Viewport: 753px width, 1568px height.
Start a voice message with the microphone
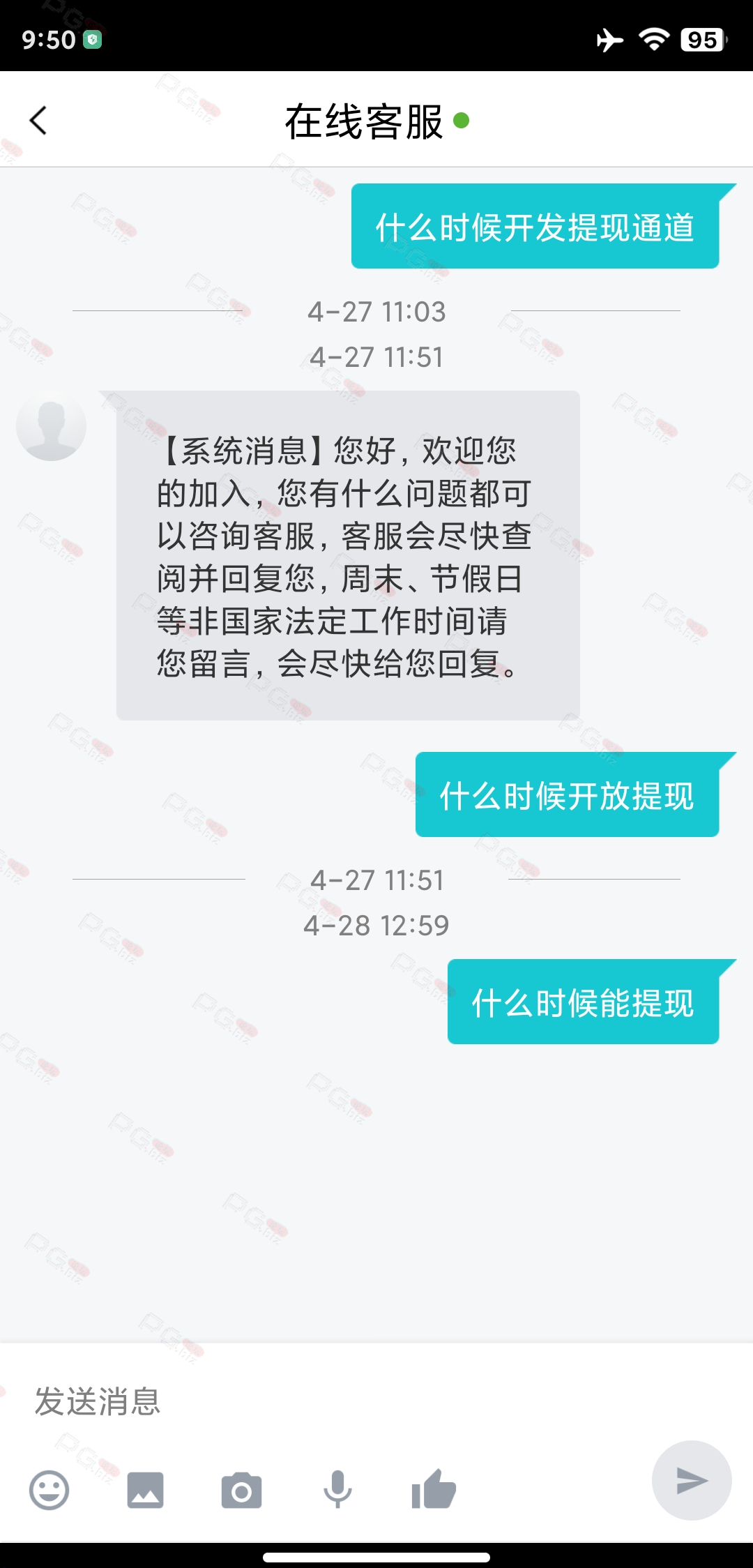pyautogui.click(x=337, y=1489)
